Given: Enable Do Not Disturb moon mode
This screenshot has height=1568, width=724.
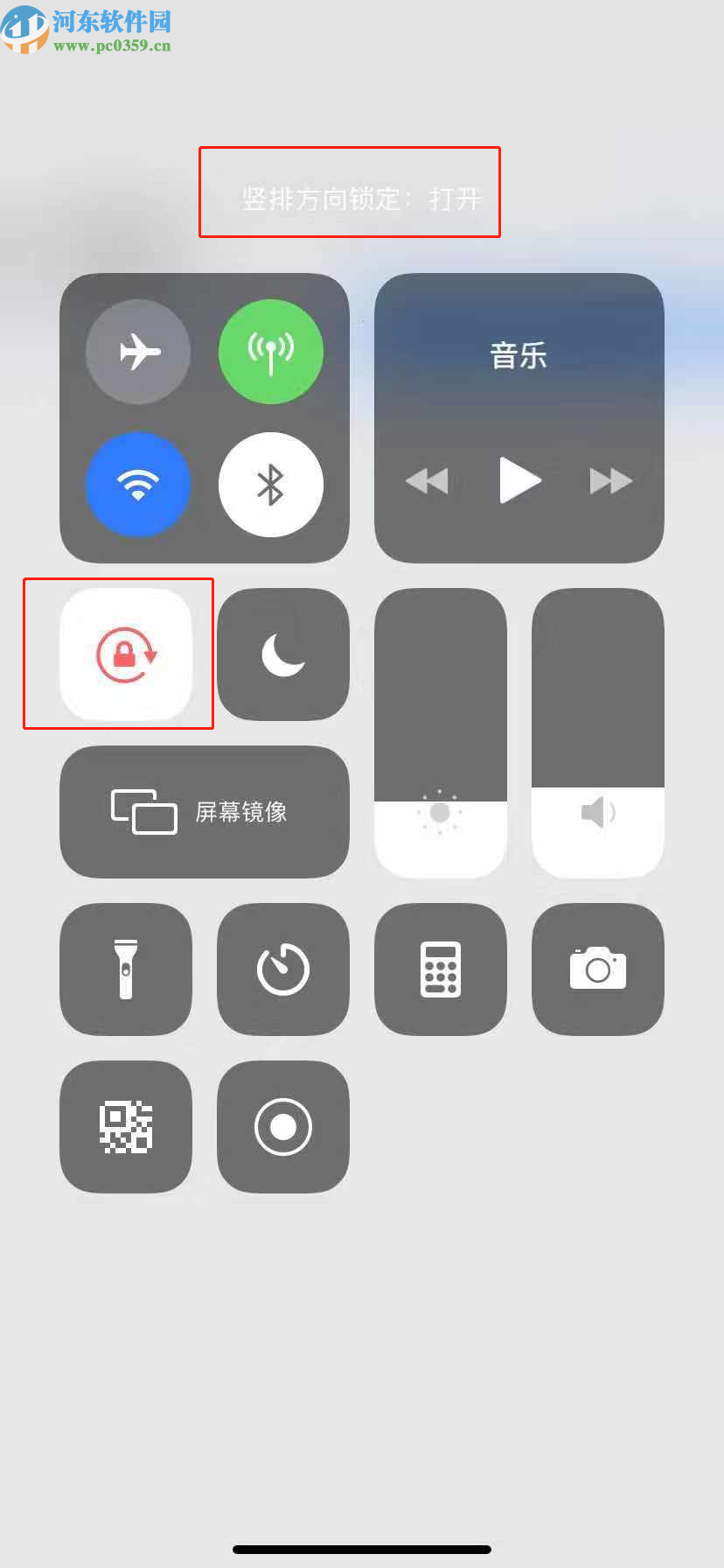Looking at the screenshot, I should pos(282,654).
